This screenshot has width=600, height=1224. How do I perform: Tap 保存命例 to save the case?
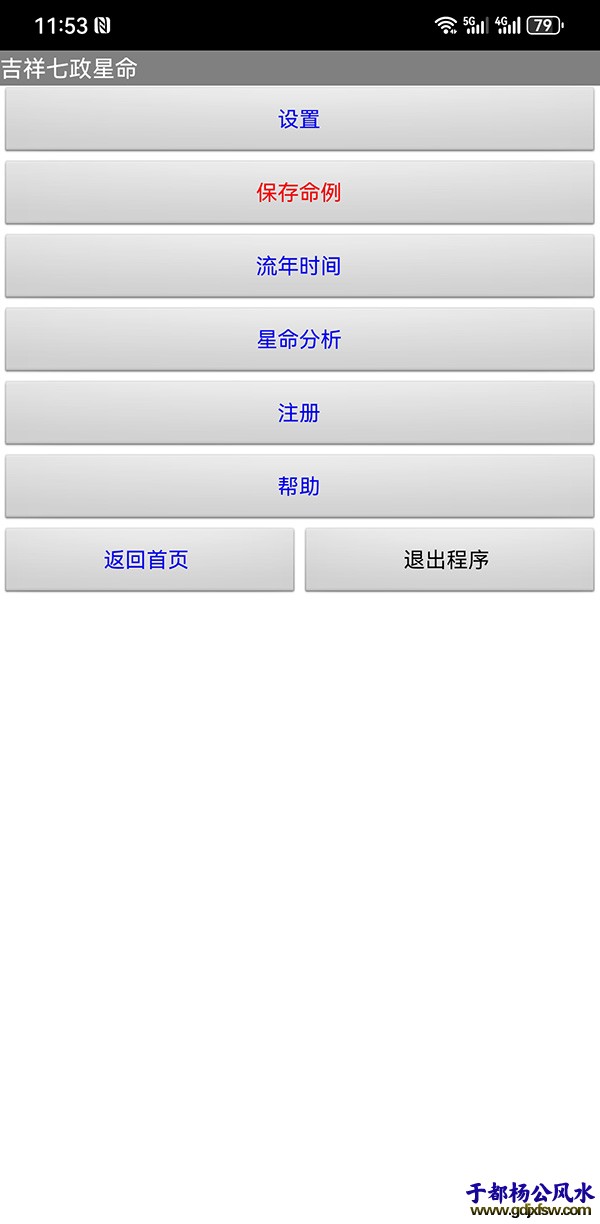(299, 192)
